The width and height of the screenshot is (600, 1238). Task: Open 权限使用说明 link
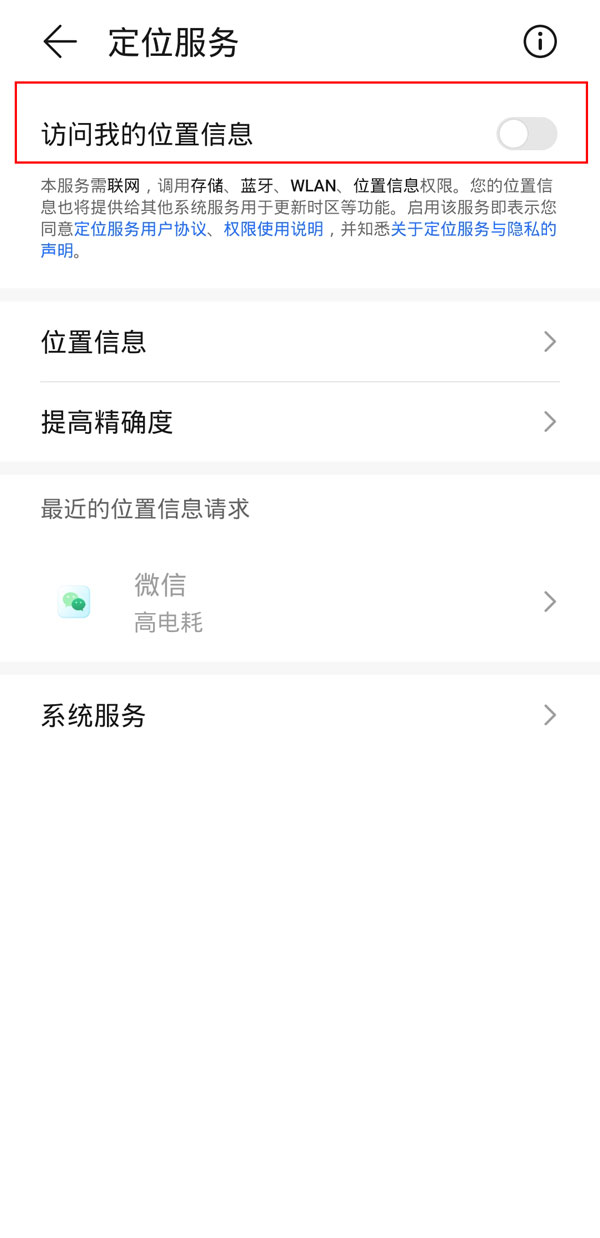(274, 230)
